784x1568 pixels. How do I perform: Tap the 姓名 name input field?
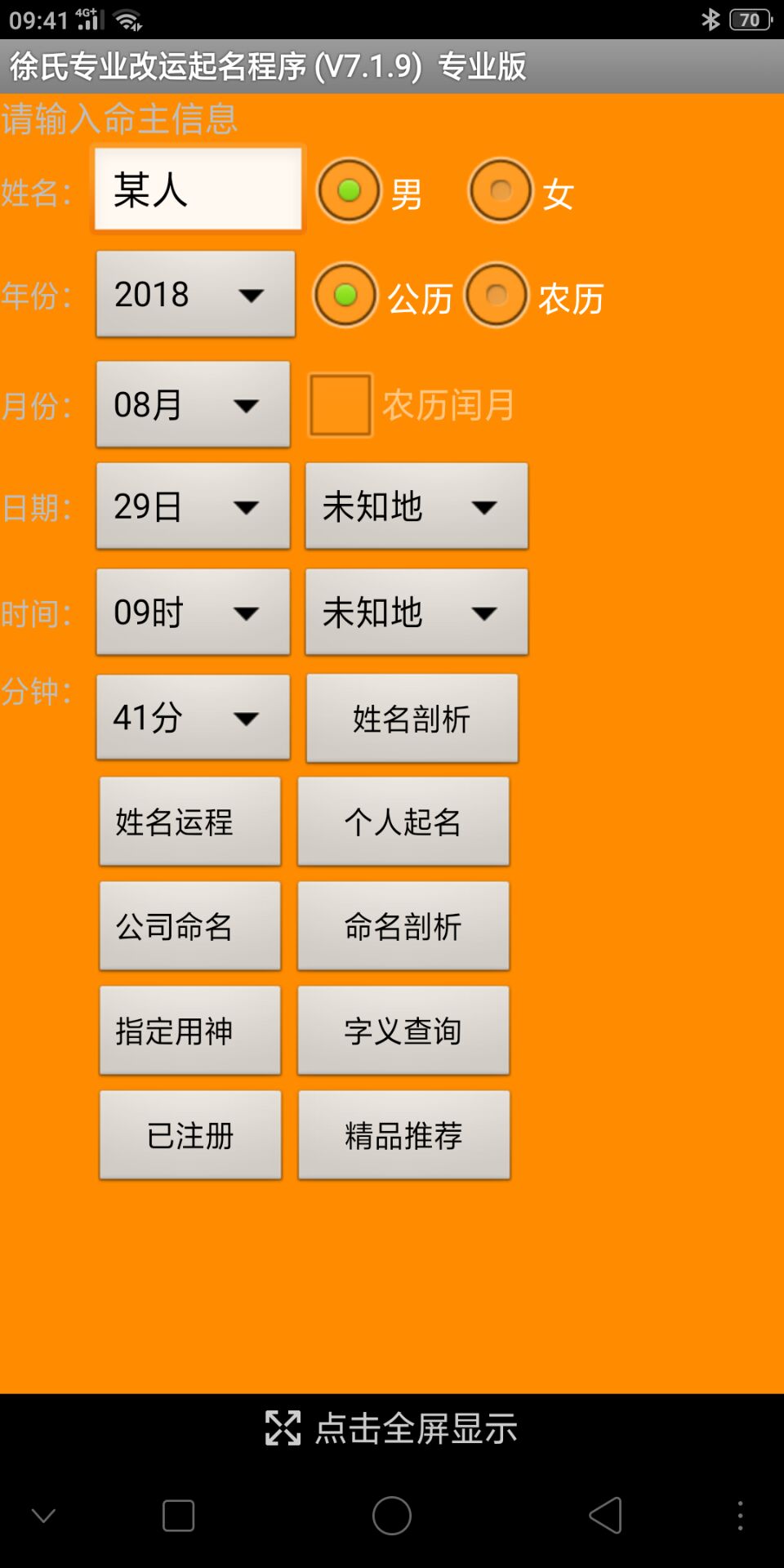(x=198, y=189)
